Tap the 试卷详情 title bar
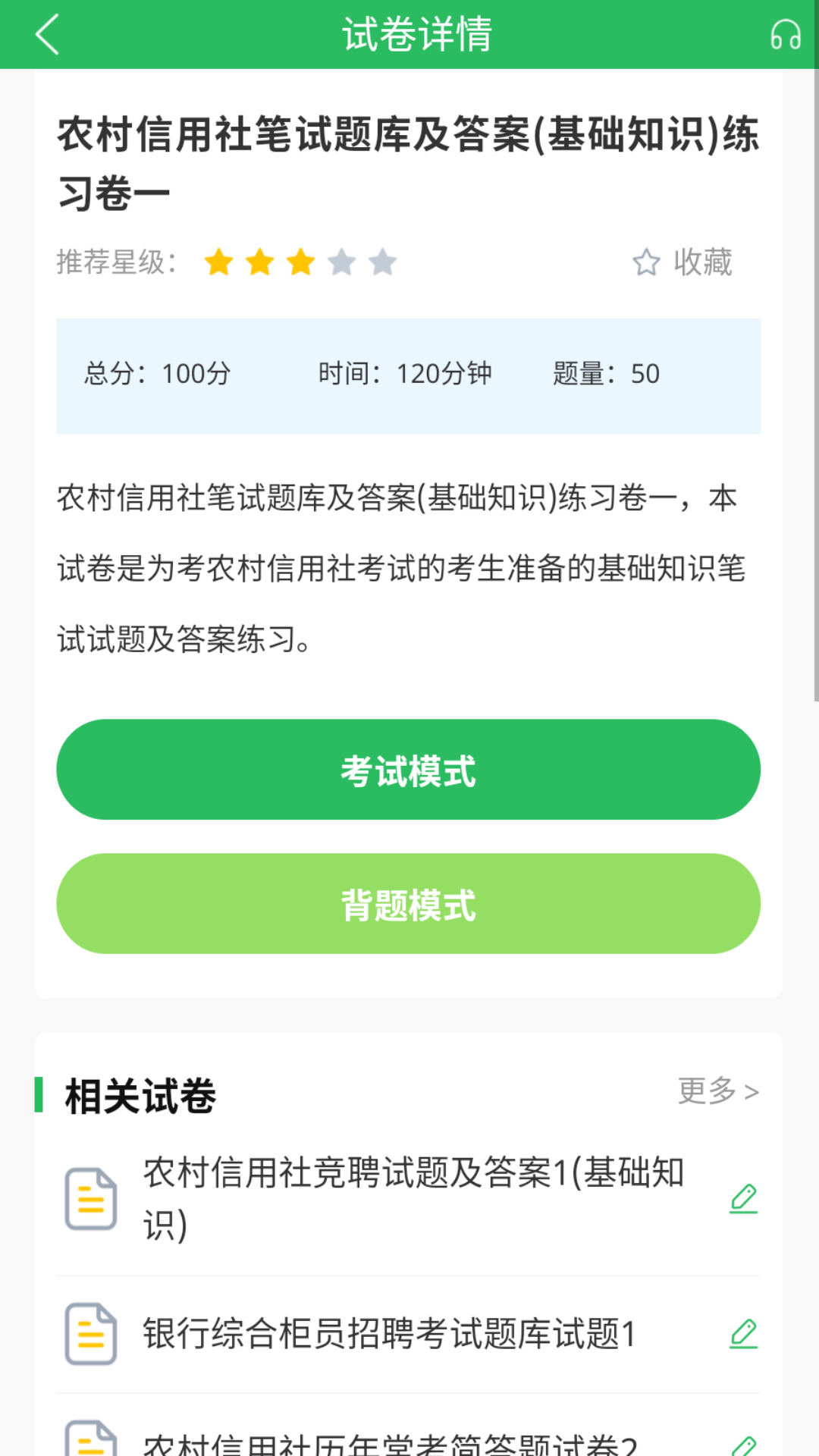The width and height of the screenshot is (819, 1456). click(409, 34)
